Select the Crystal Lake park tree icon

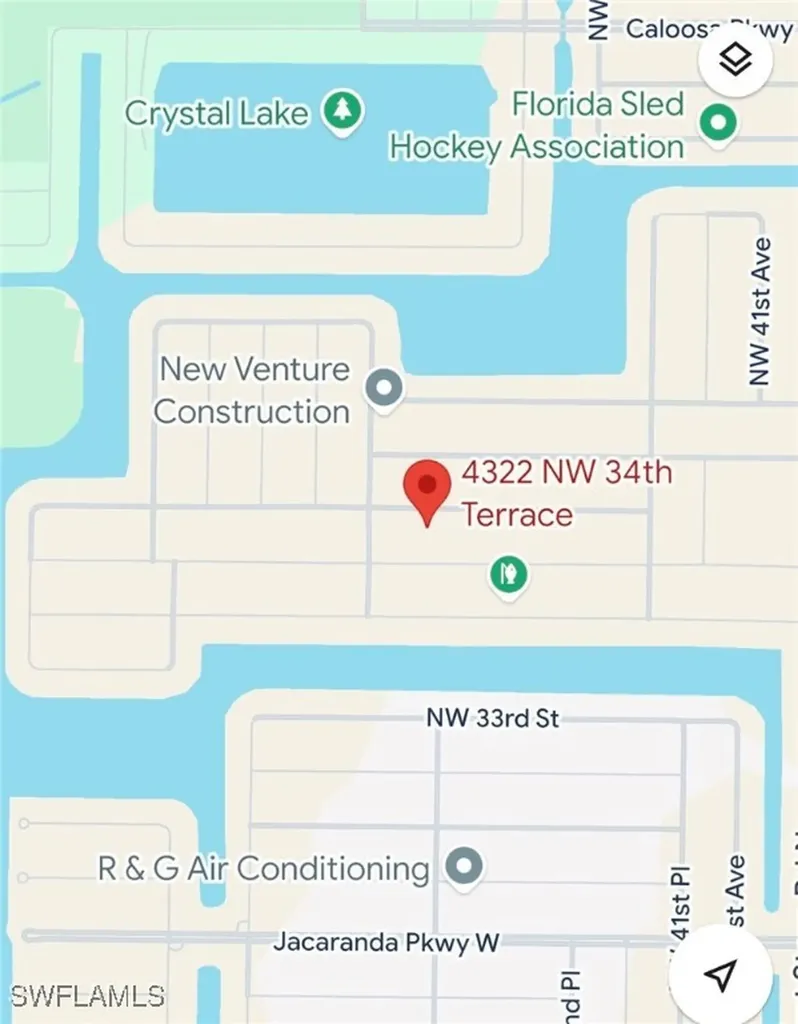point(341,113)
